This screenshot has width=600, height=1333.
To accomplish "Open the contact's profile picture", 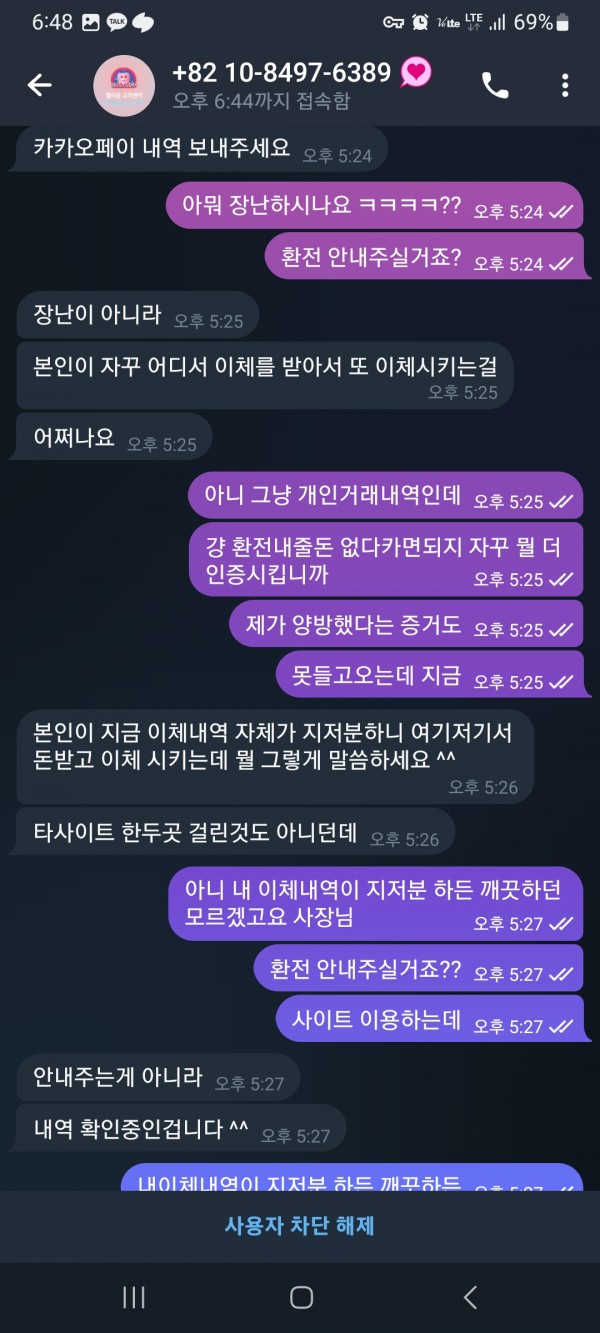I will [124, 85].
